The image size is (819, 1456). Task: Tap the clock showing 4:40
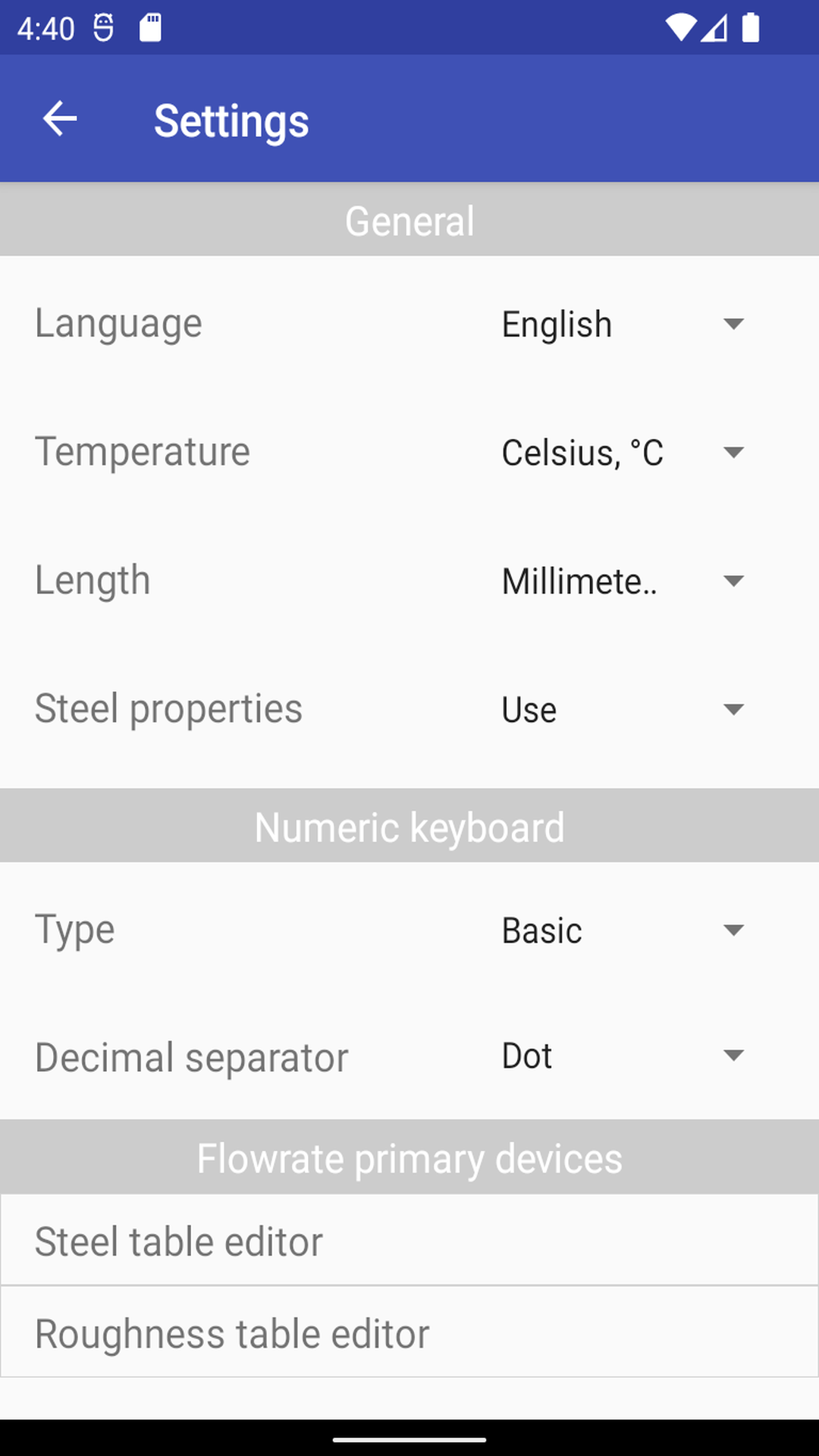click(x=45, y=27)
